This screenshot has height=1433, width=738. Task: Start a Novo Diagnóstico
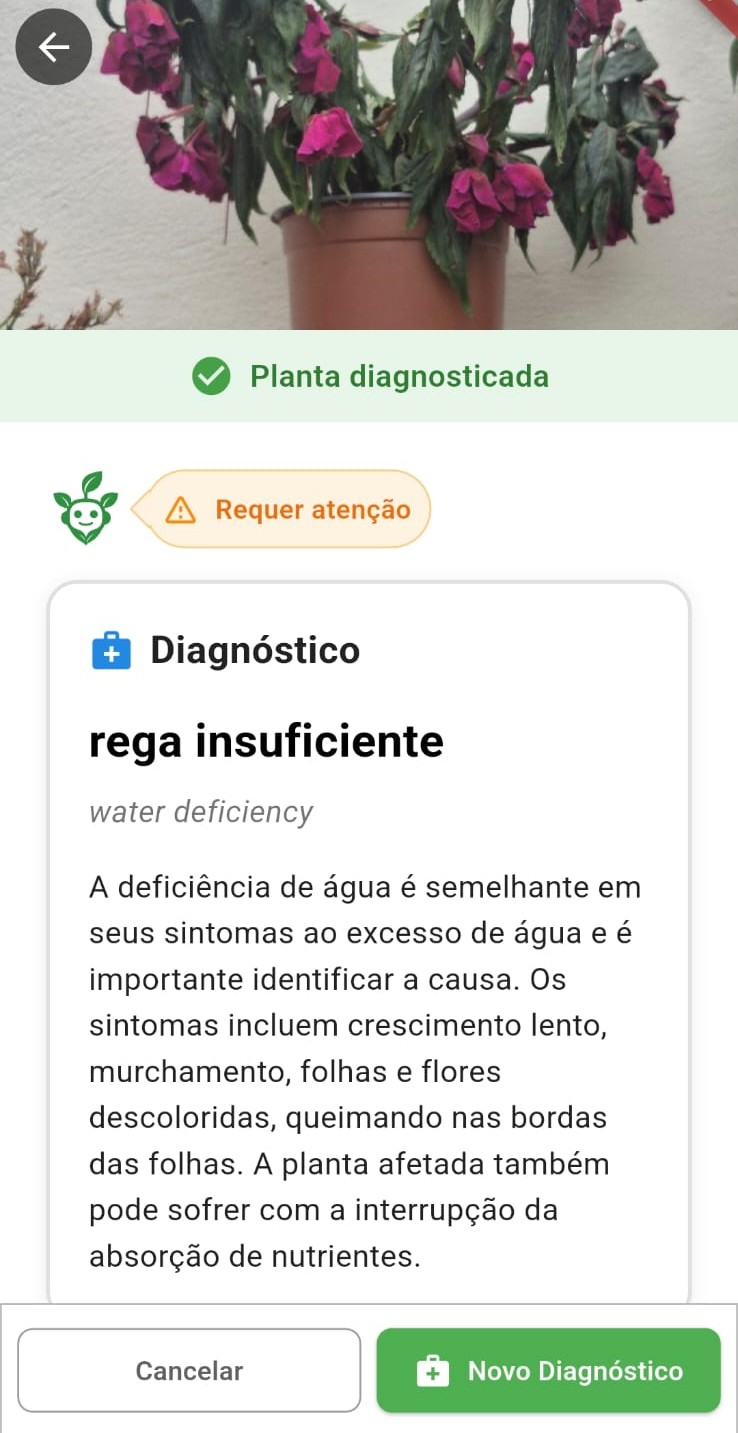point(548,1371)
